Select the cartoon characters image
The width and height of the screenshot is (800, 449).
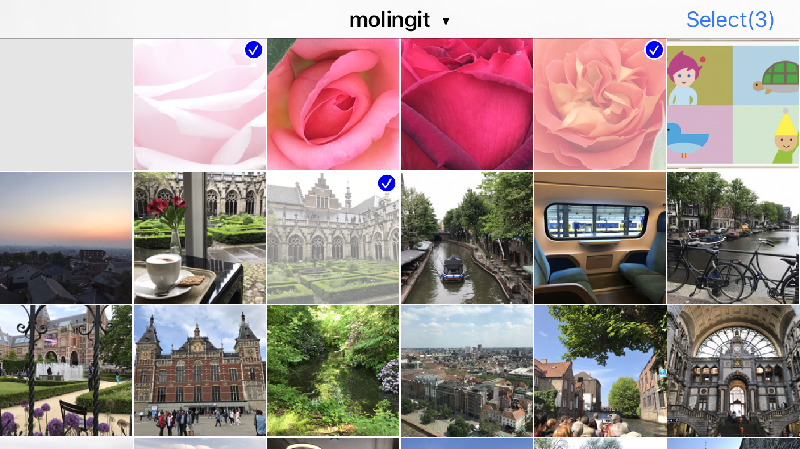point(733,104)
